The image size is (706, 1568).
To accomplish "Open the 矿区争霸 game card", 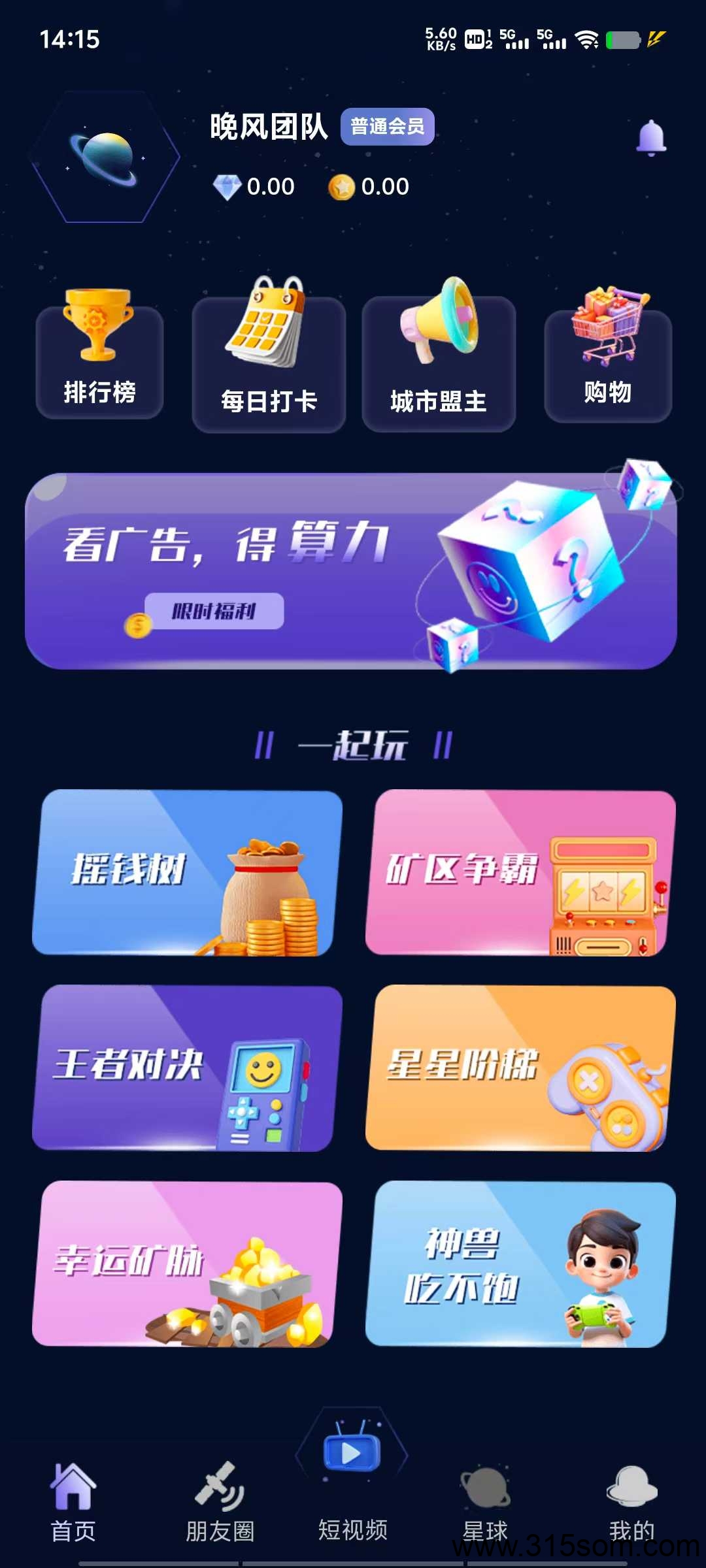I will pyautogui.click(x=520, y=872).
